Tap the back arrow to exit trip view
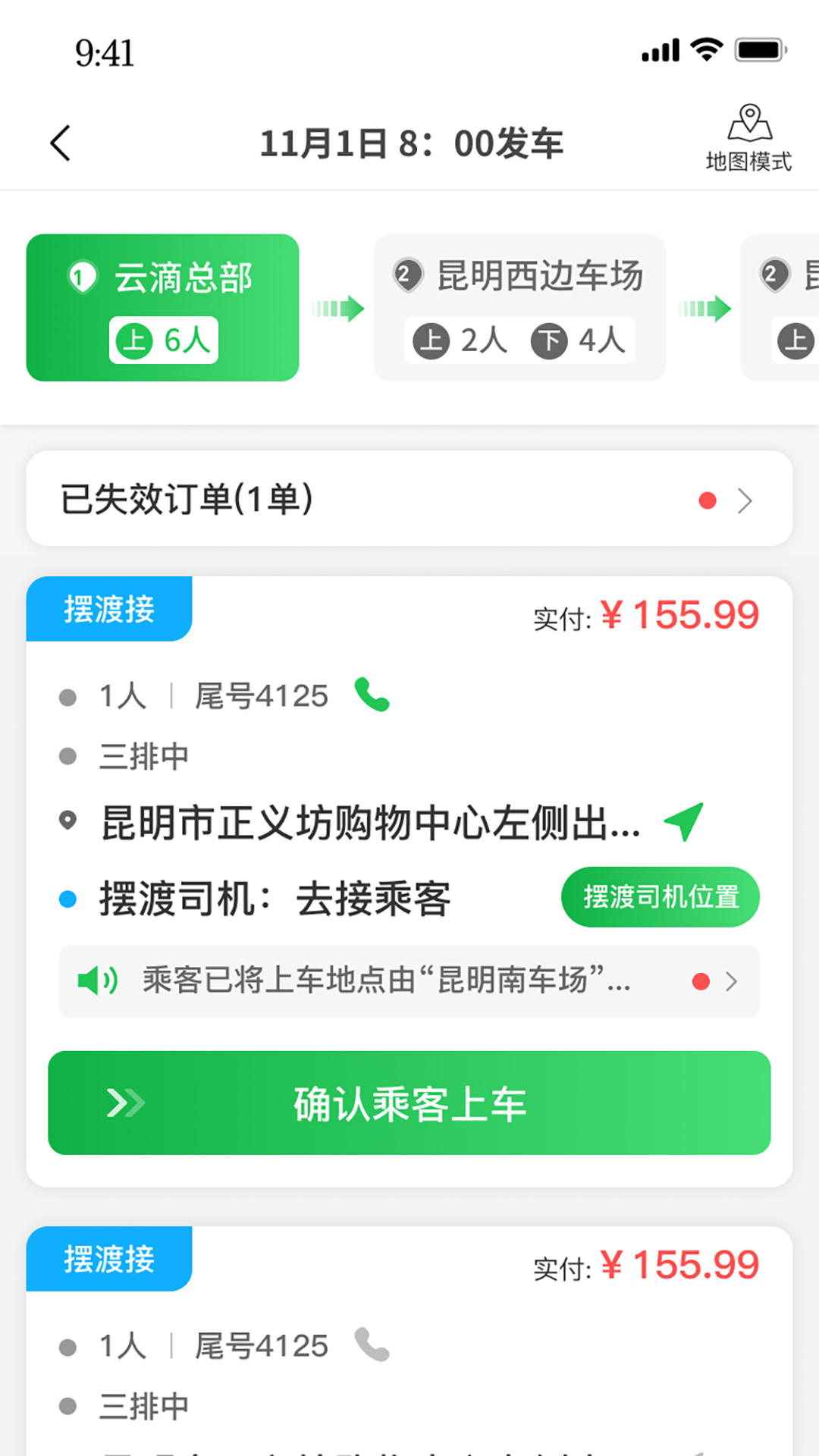 [x=60, y=142]
